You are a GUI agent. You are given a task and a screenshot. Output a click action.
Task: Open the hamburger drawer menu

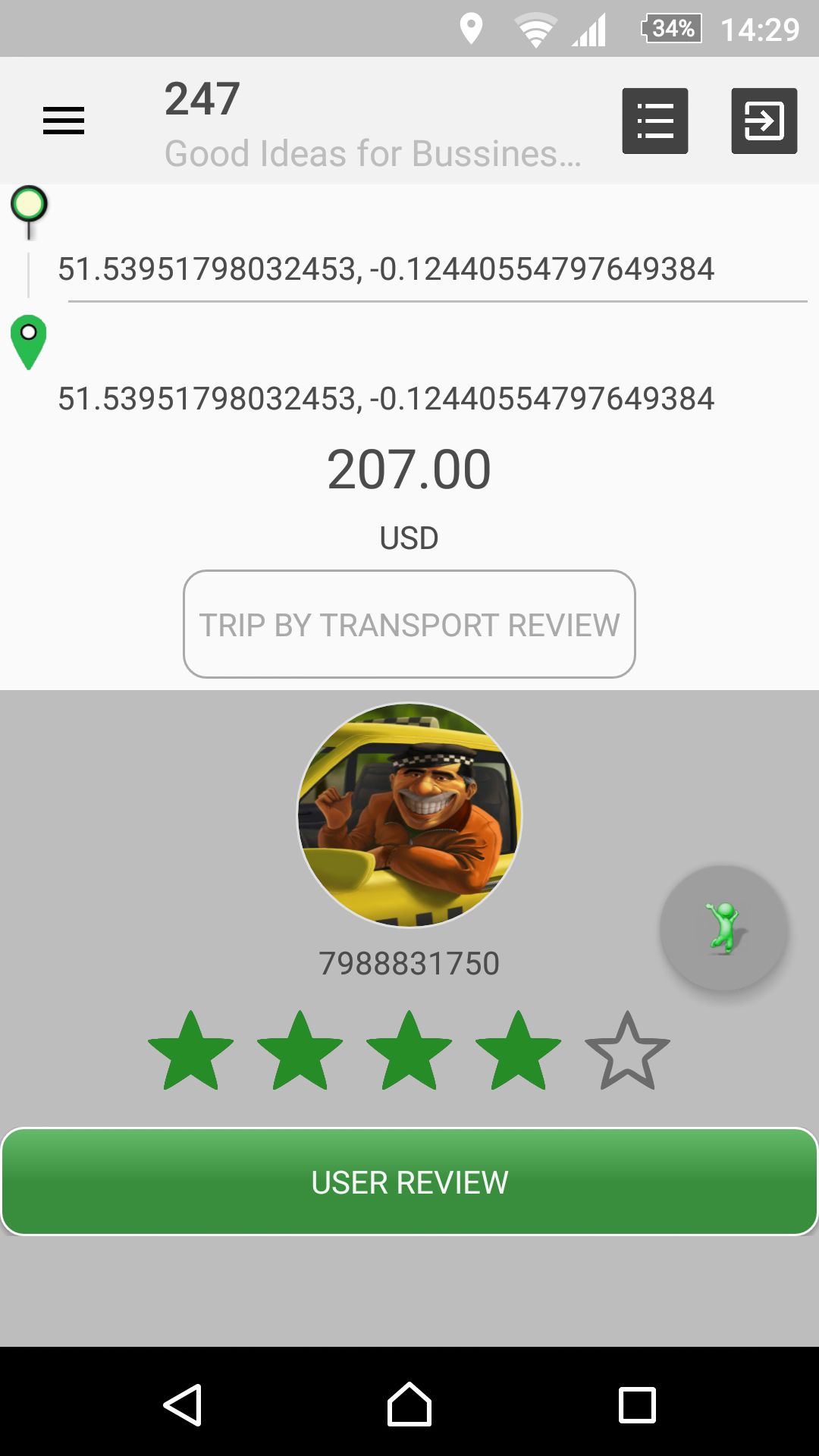coord(64,121)
